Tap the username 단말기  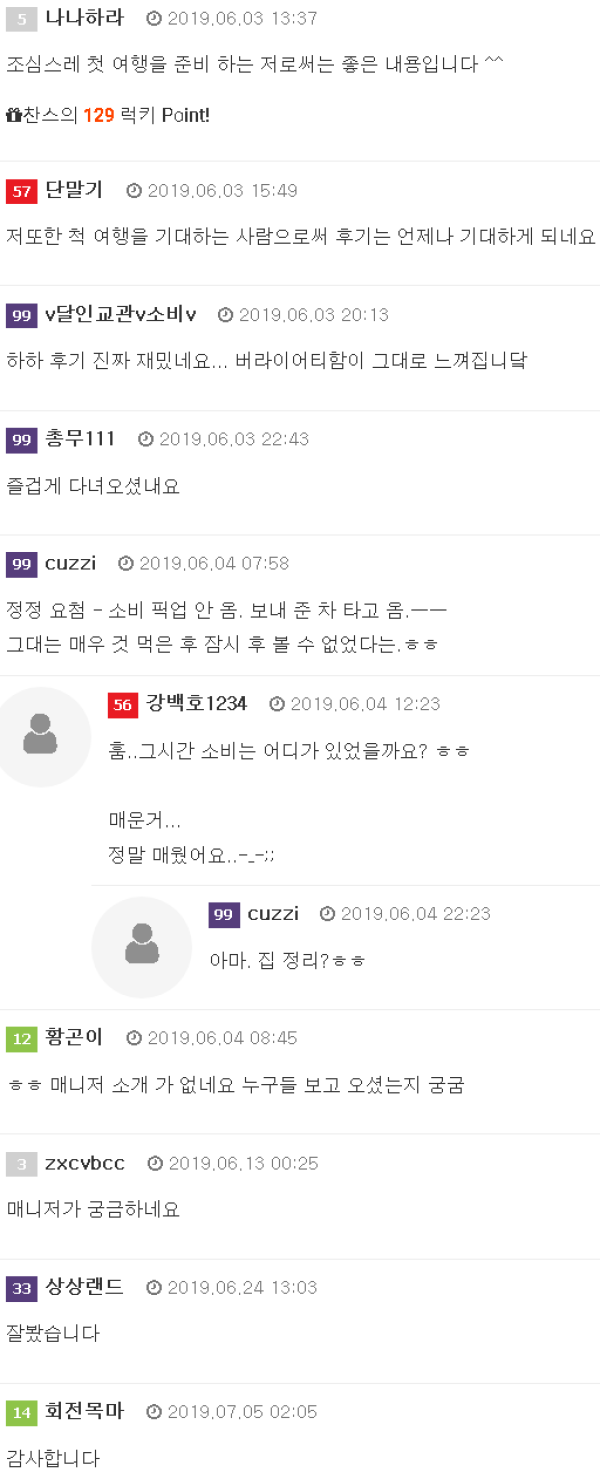tap(74, 190)
